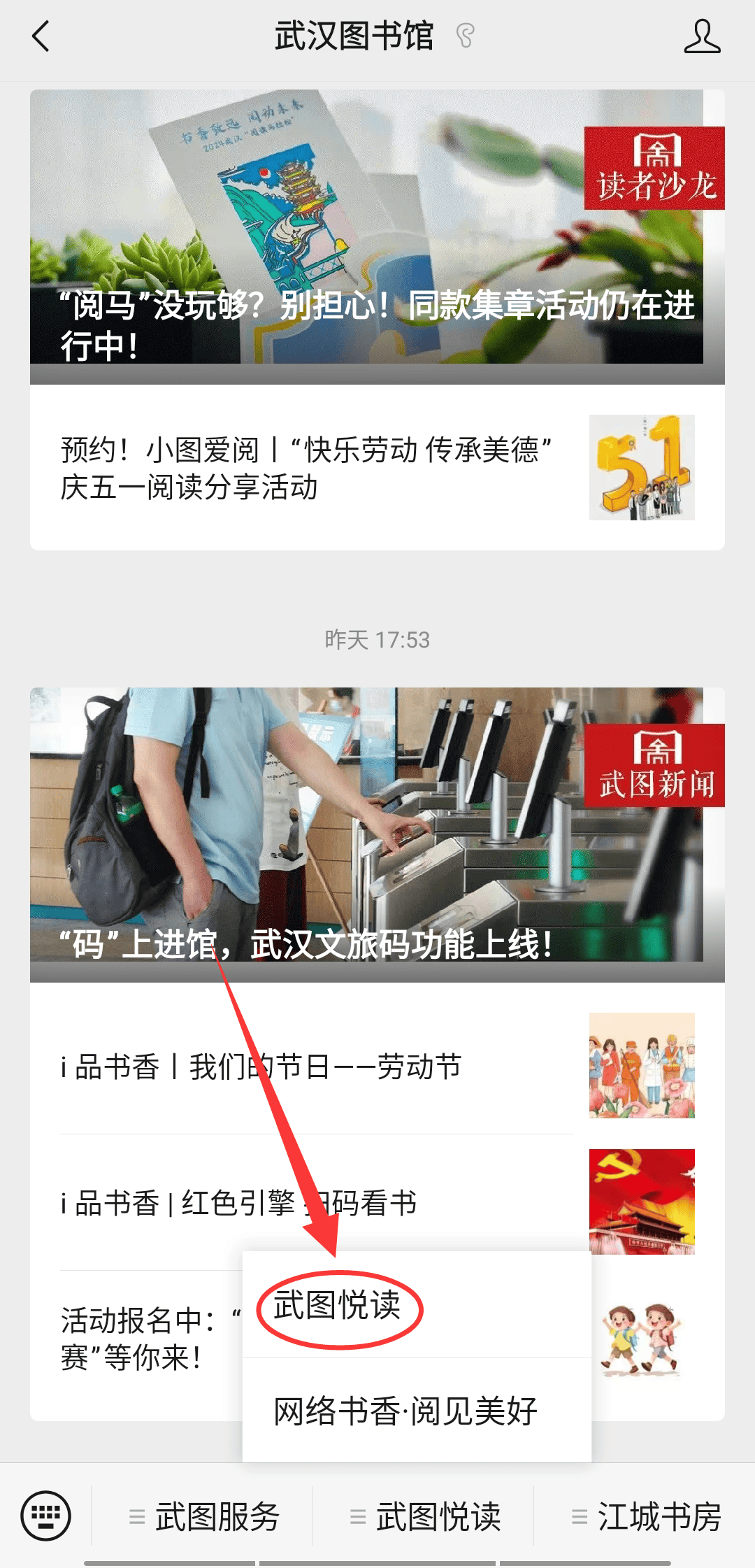Open “码”上进馆 武汉文旅码 article
Image resolution: width=755 pixels, height=1568 pixels.
point(377,834)
